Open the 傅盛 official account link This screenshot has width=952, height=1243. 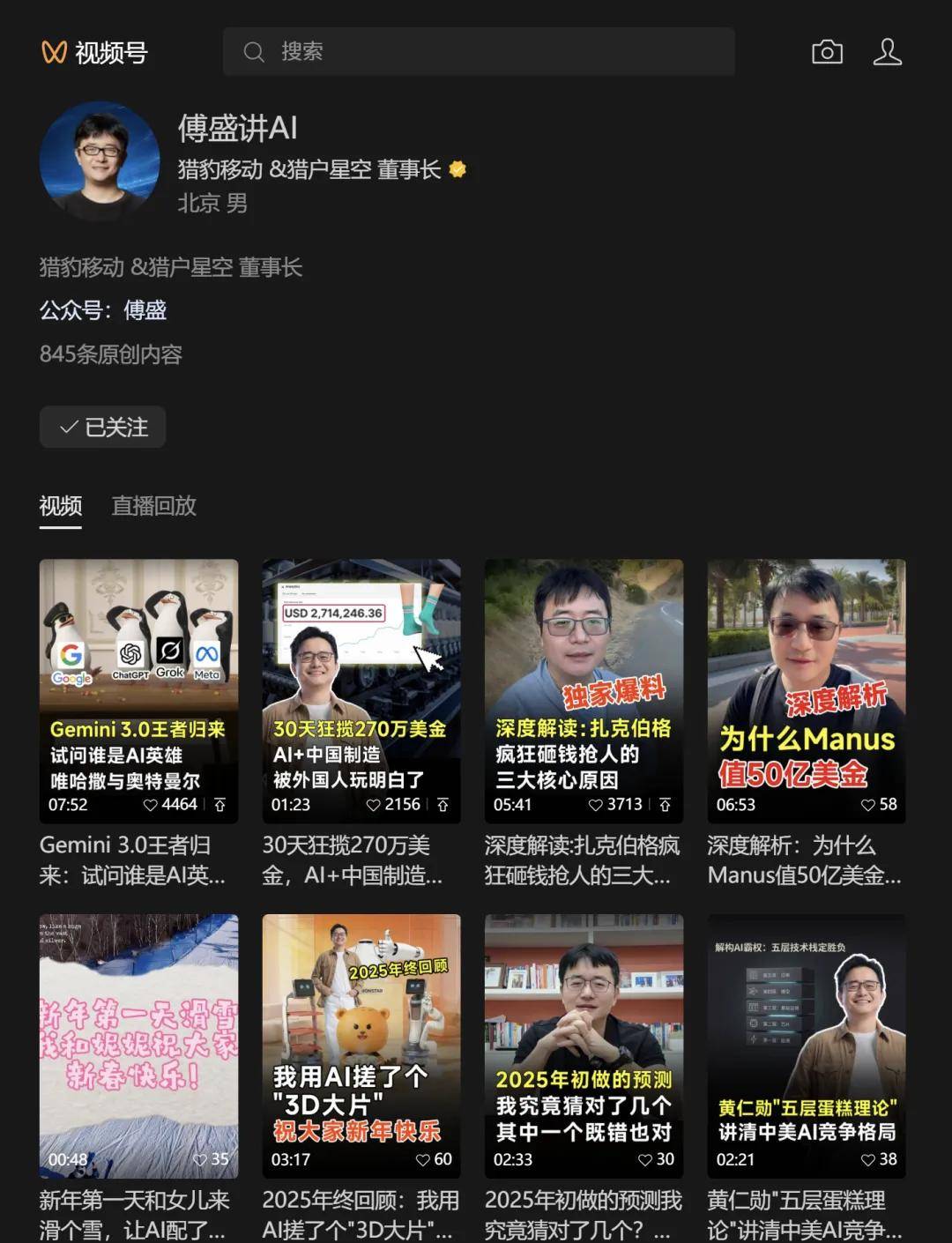click(x=145, y=310)
